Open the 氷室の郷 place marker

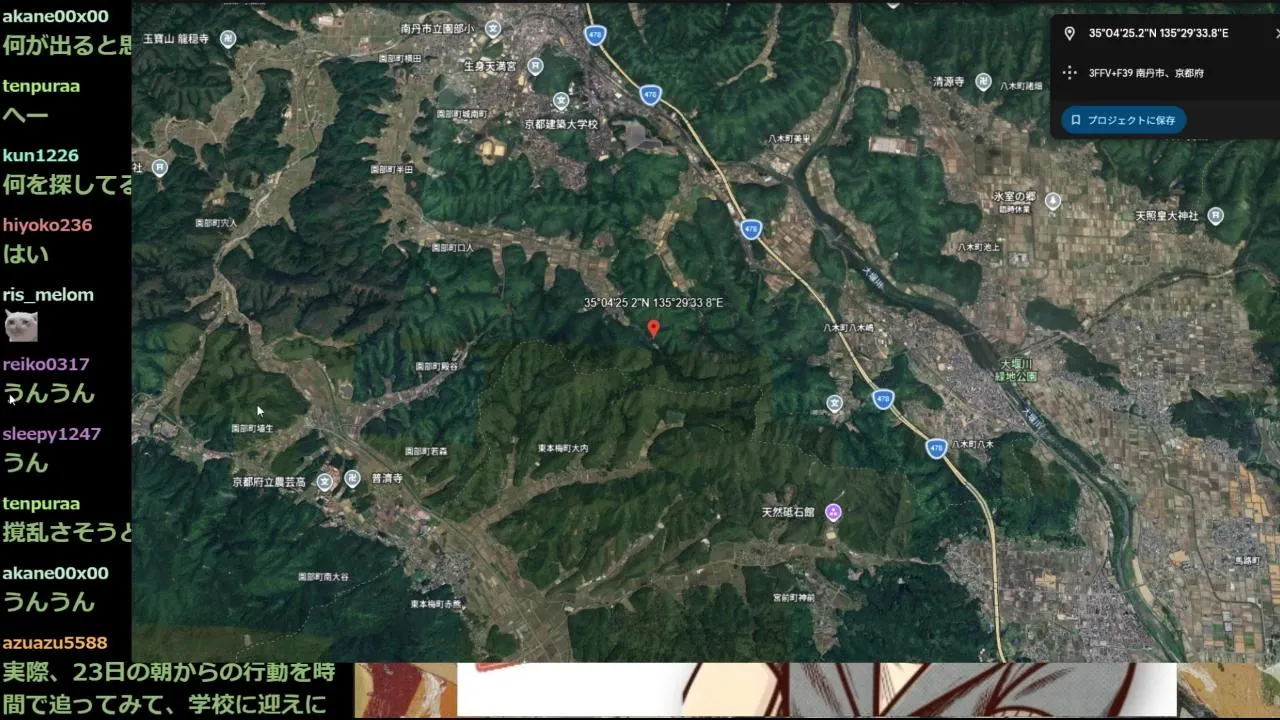(1052, 201)
